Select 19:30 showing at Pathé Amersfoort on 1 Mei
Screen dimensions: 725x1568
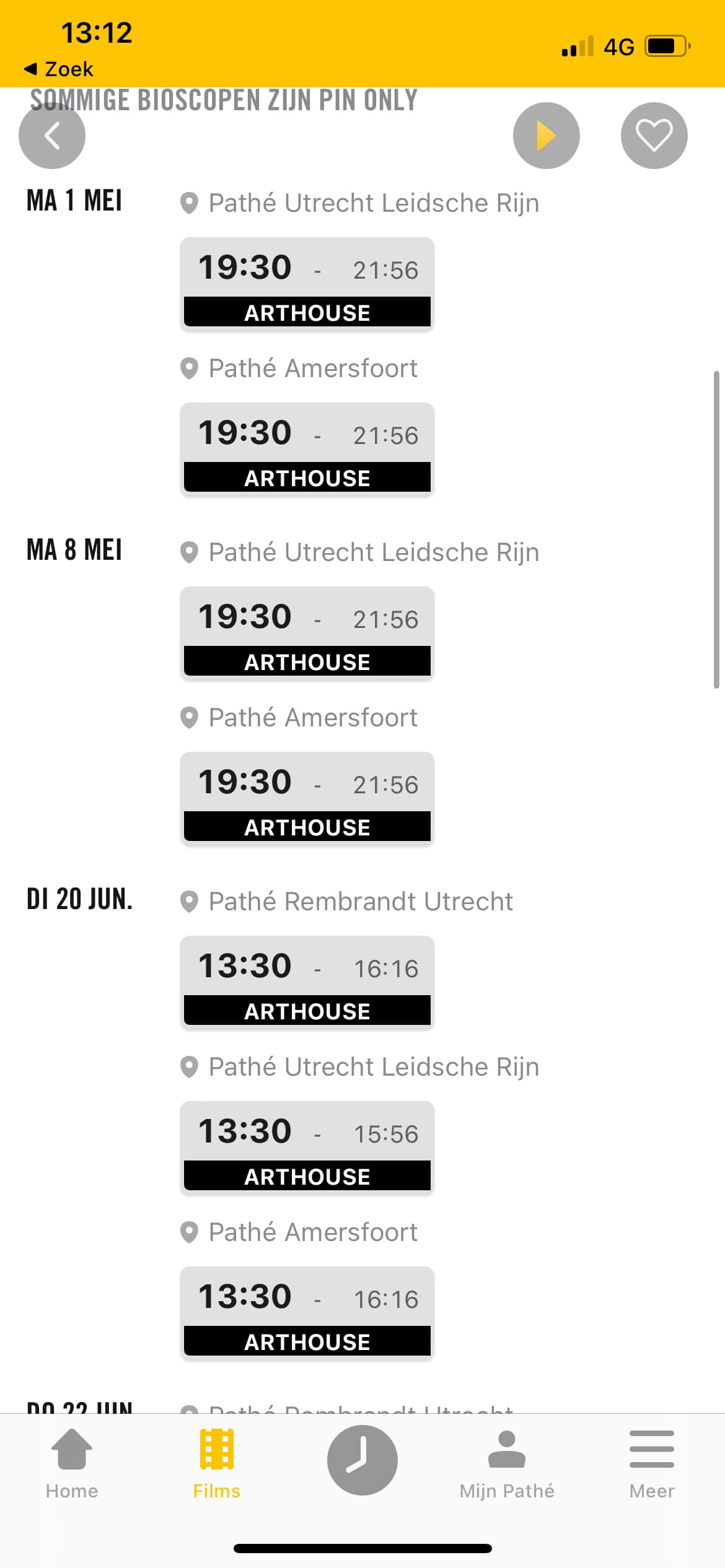point(307,448)
